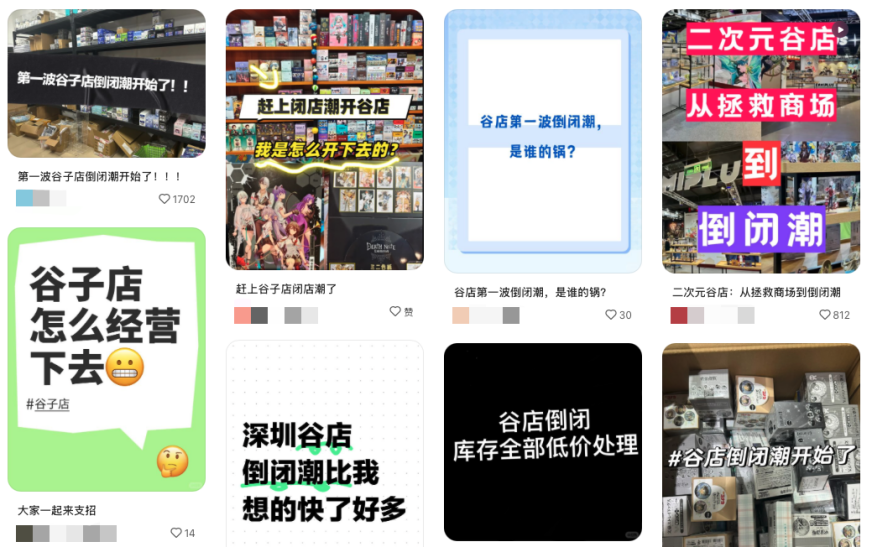Open post 谷店倒闭库存全部低价处理

pos(542,441)
